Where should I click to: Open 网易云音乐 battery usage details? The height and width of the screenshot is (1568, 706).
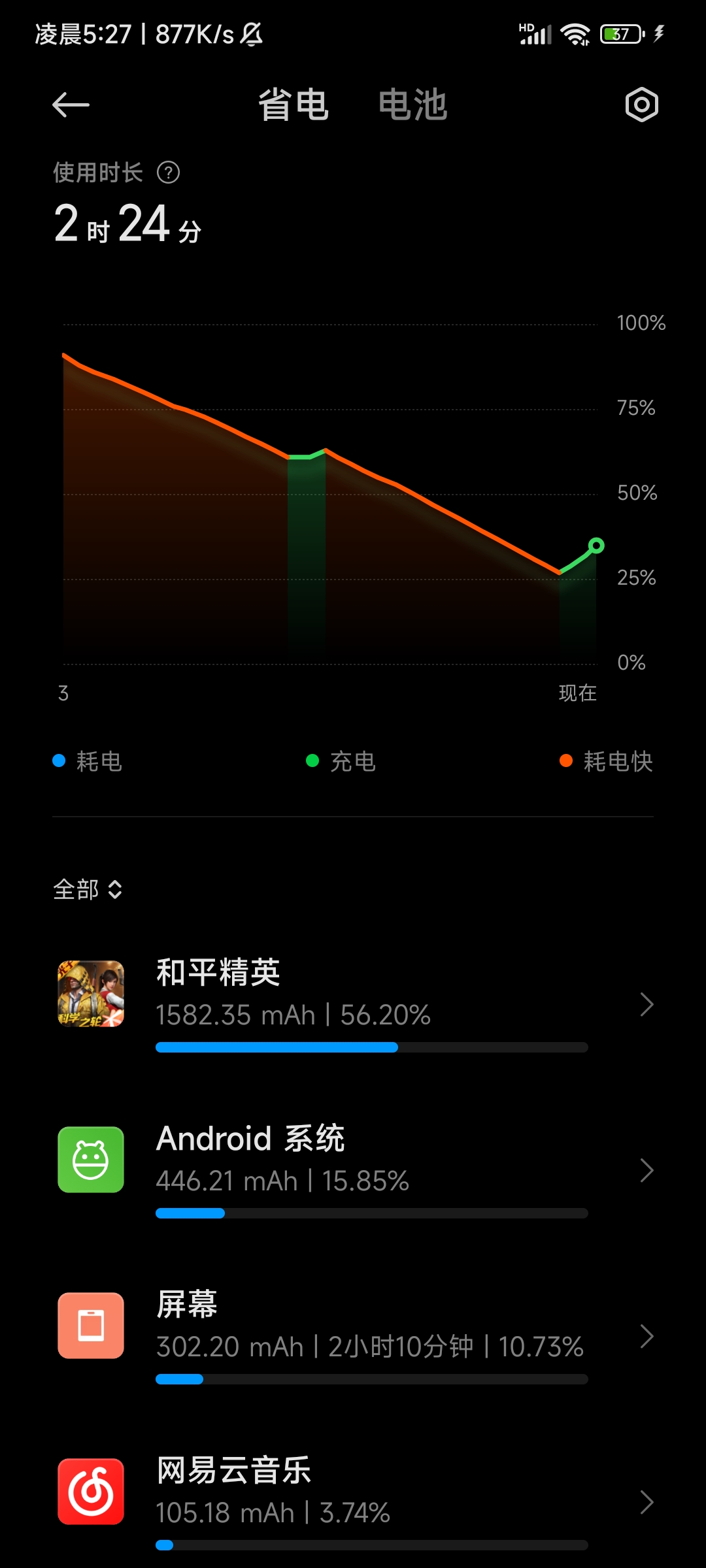353,1501
